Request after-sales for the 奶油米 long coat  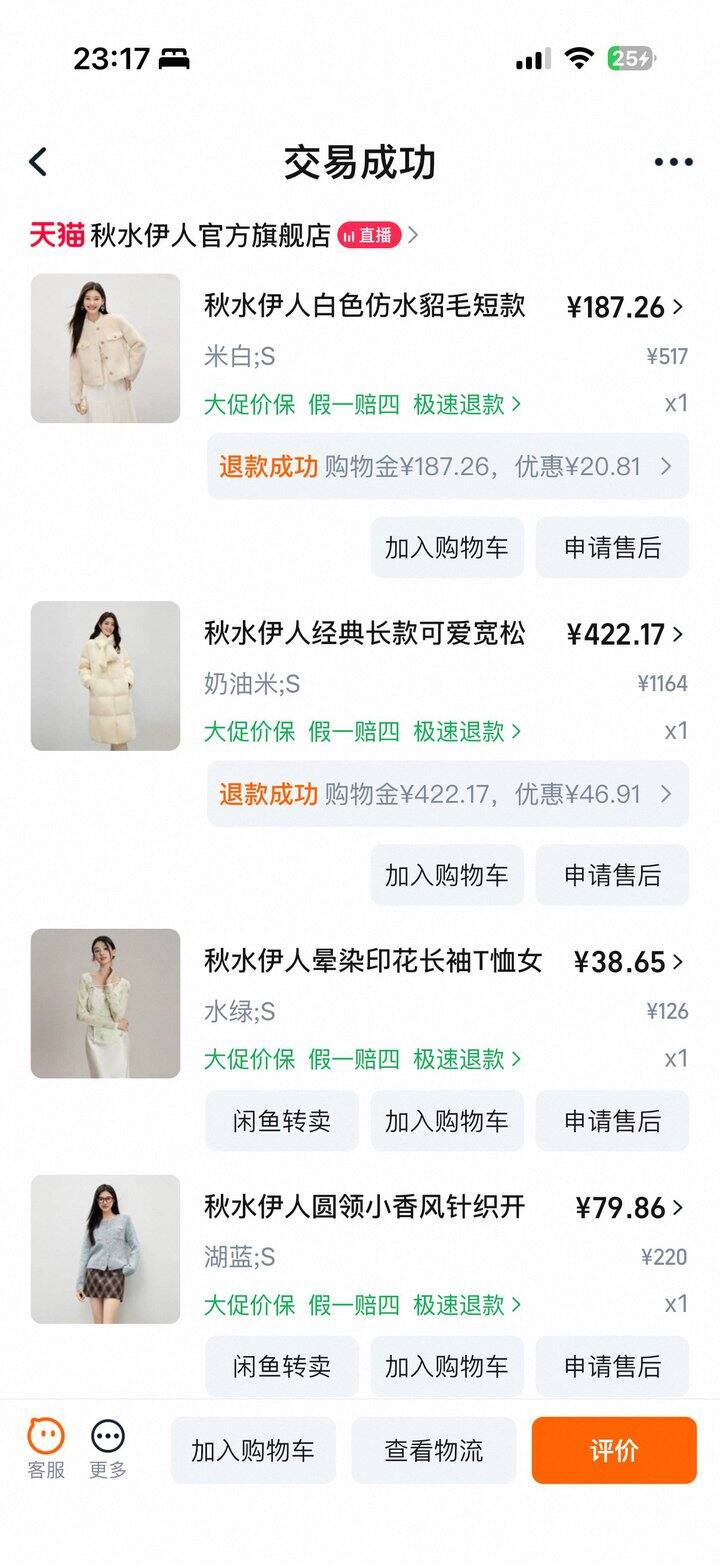coord(612,875)
